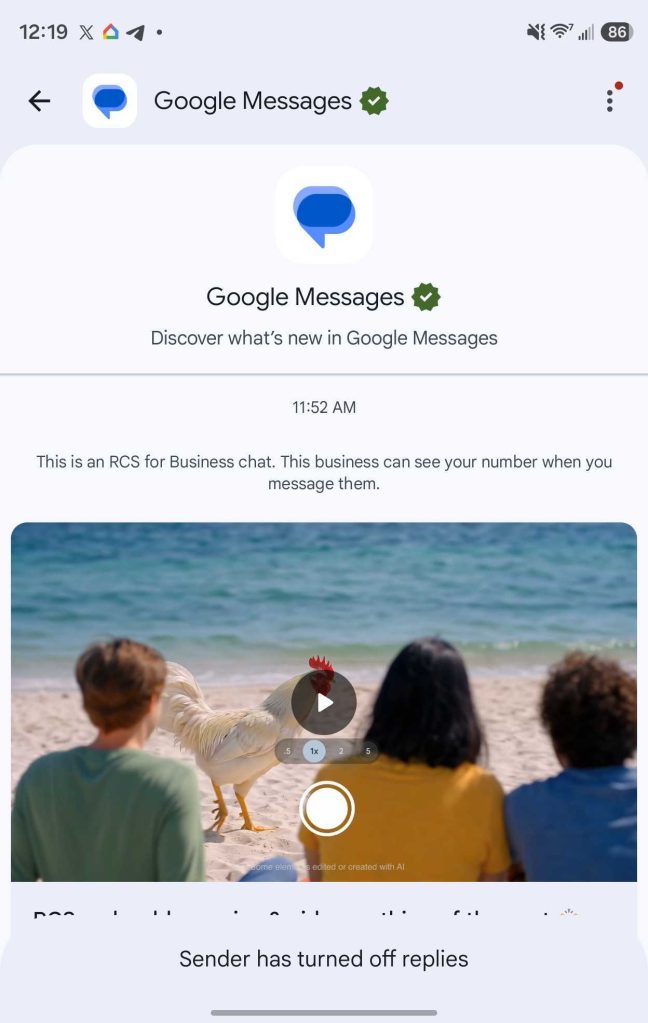The height and width of the screenshot is (1023, 648).
Task: Go back to the conversation list
Action: click(39, 100)
